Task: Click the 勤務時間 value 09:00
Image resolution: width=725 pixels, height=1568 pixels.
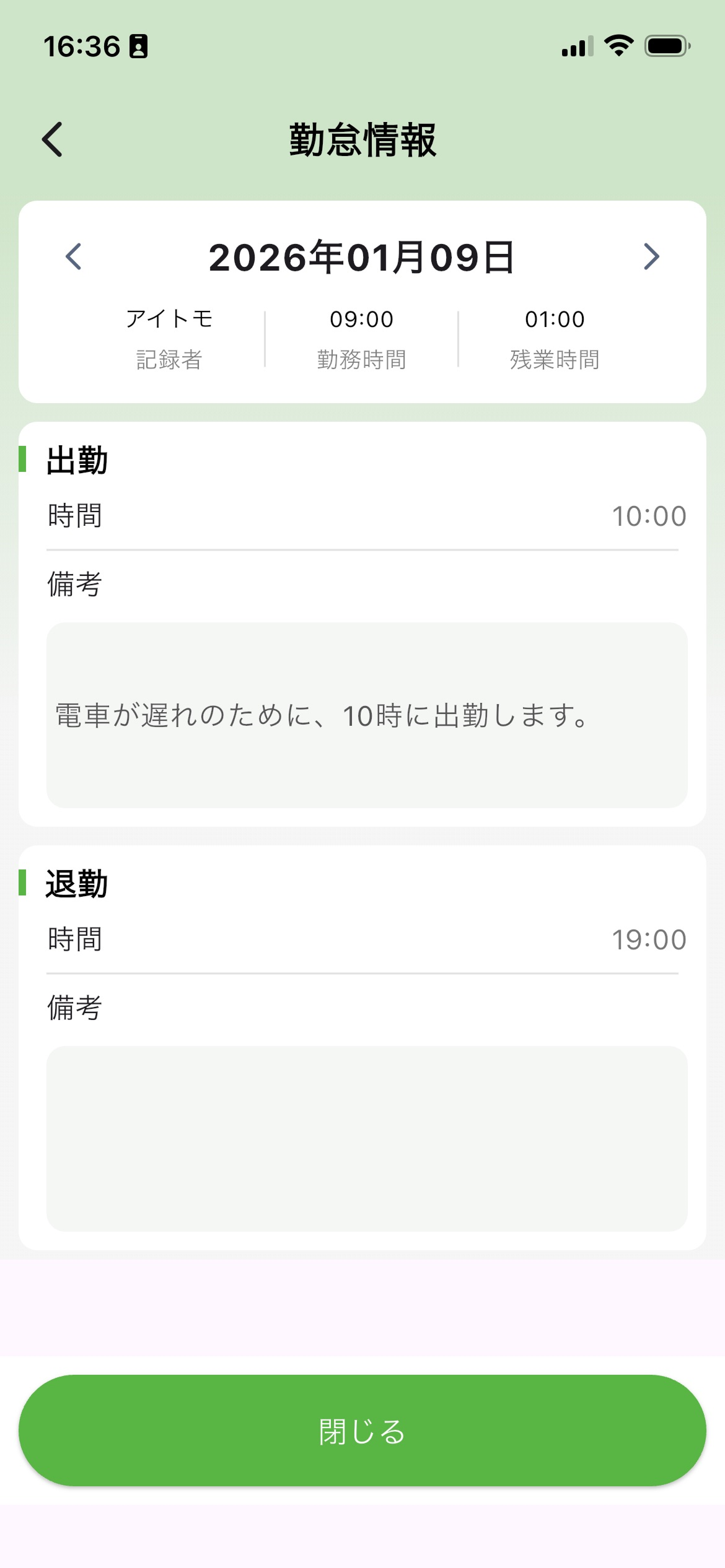Action: click(361, 319)
